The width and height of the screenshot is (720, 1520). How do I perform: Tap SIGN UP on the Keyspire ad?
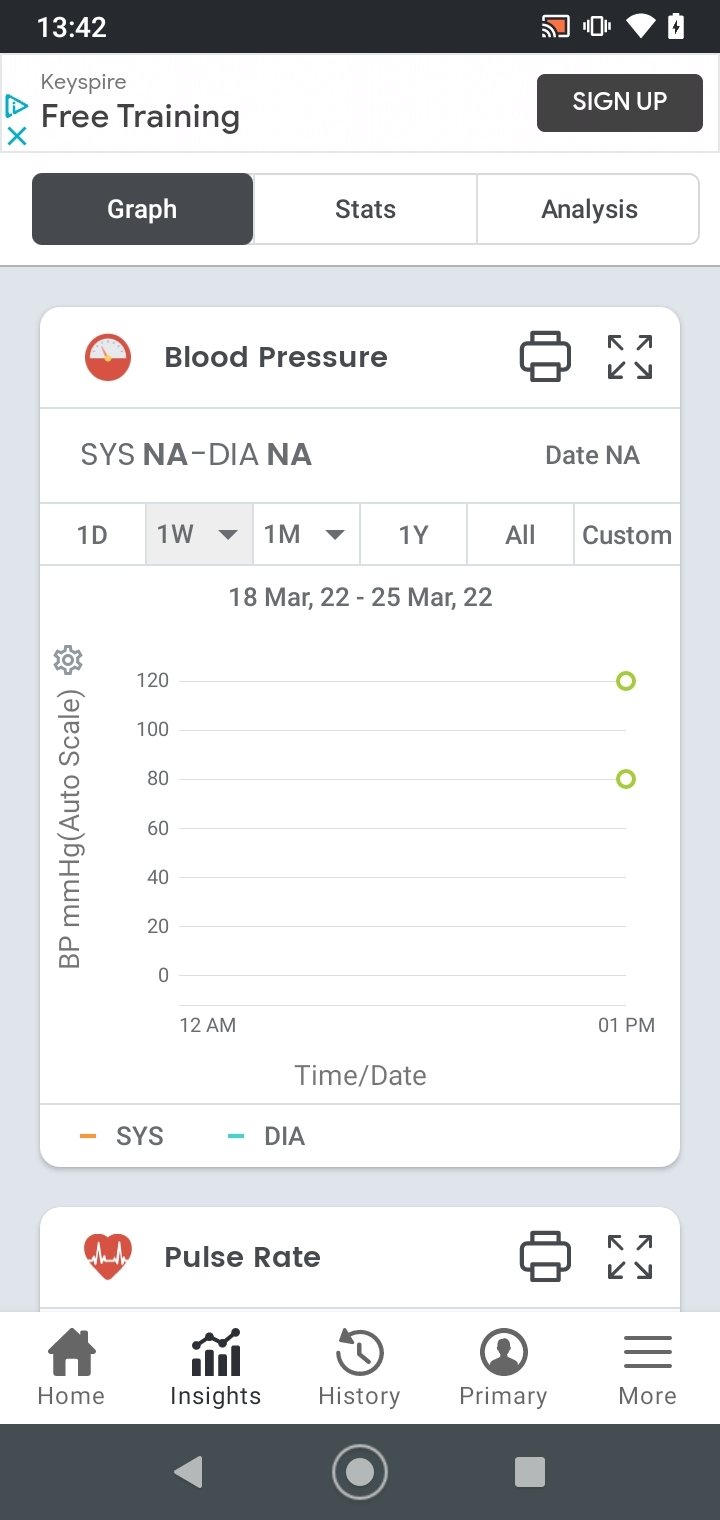pyautogui.click(x=620, y=102)
